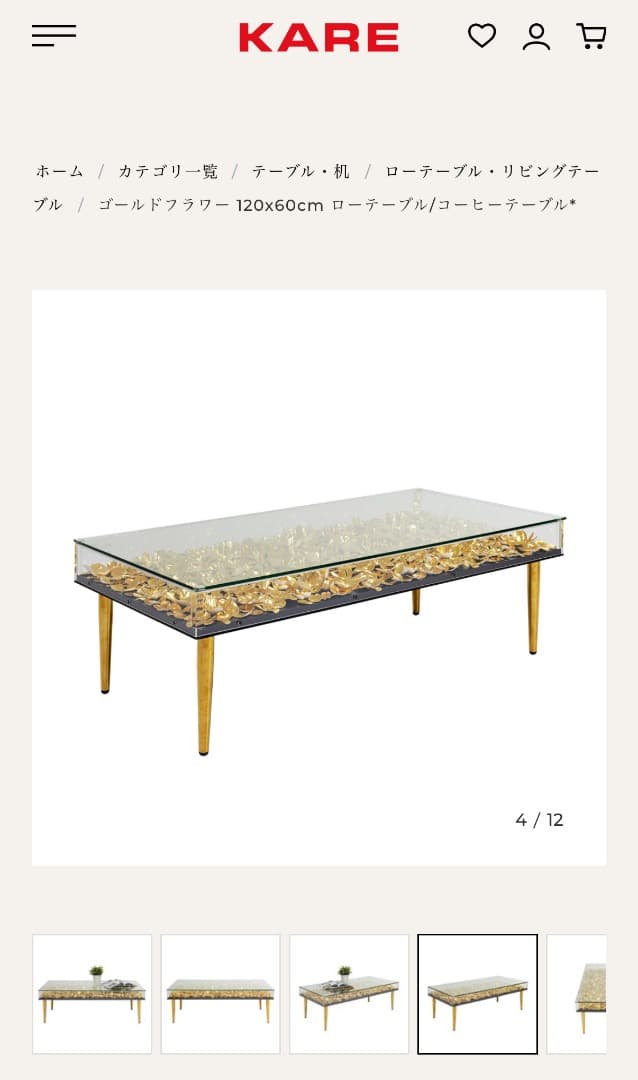Screen dimensions: 638x1080
Task: Select second thumbnail showing front view
Action: [x=220, y=993]
